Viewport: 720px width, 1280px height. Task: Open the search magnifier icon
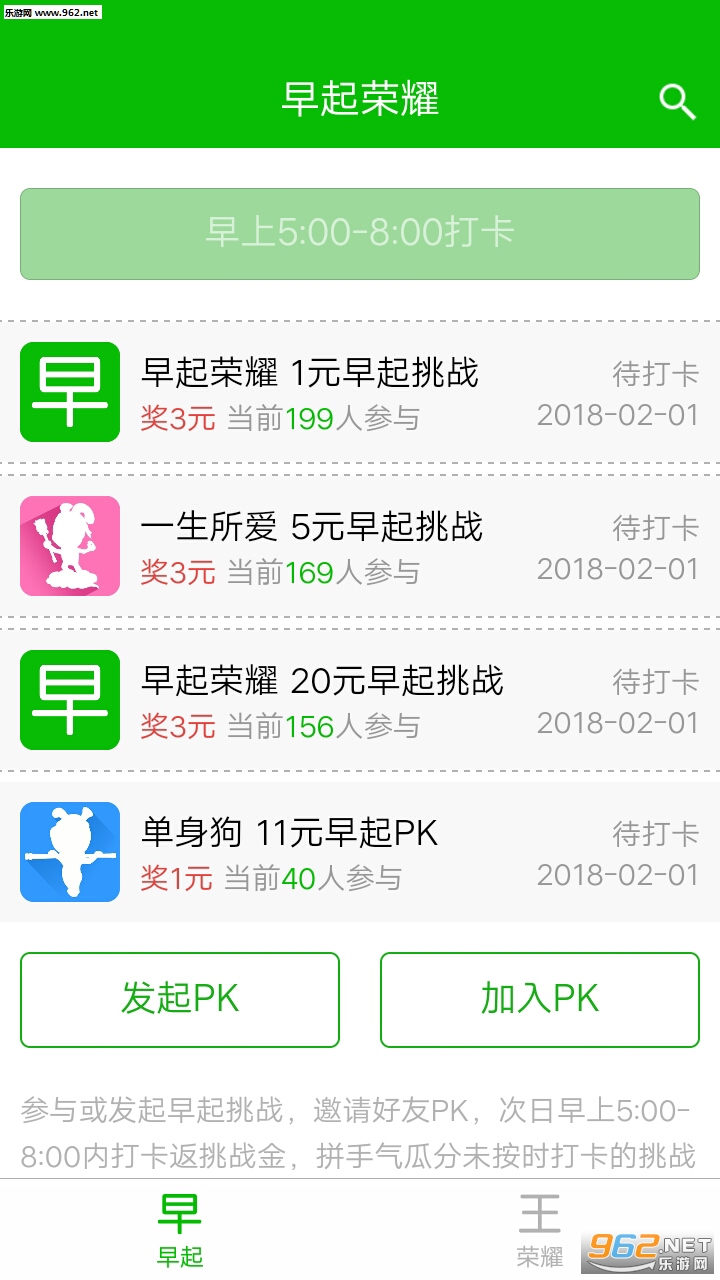click(677, 101)
